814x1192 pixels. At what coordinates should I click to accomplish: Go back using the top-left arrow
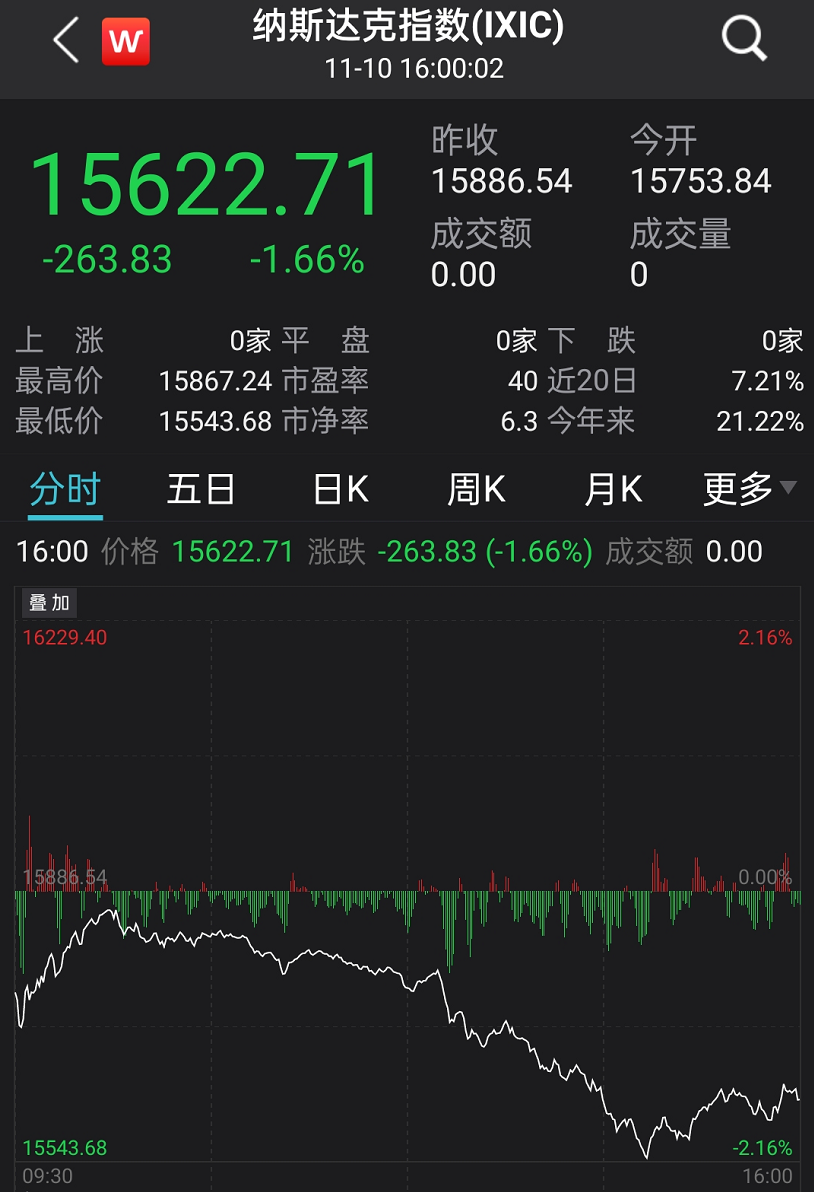pos(66,42)
